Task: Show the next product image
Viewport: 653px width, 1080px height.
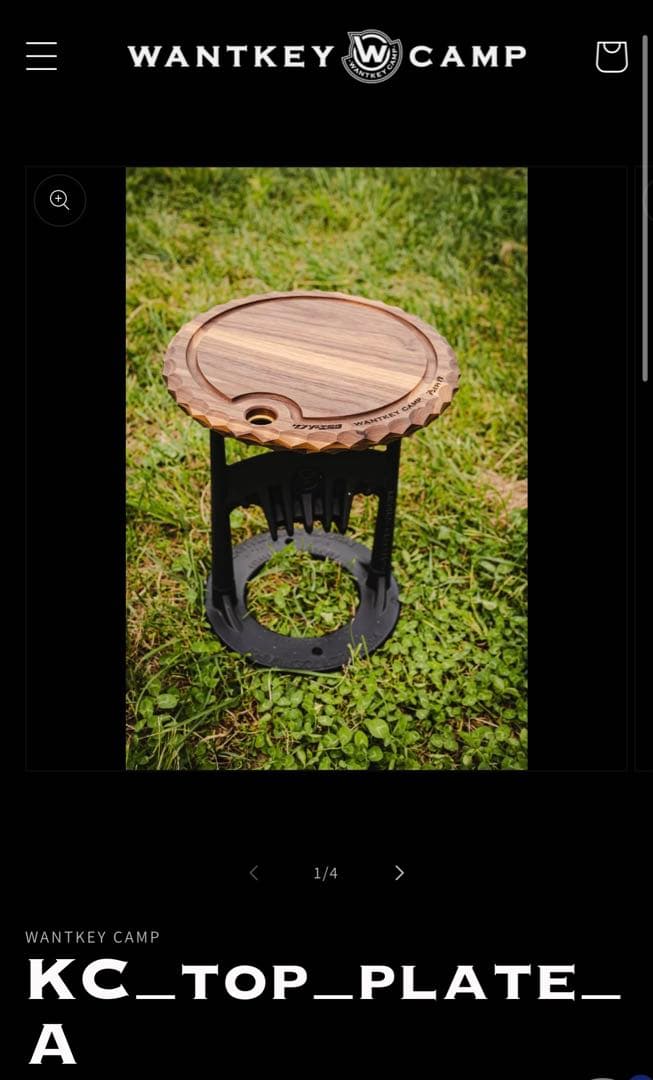Action: pyautogui.click(x=399, y=873)
